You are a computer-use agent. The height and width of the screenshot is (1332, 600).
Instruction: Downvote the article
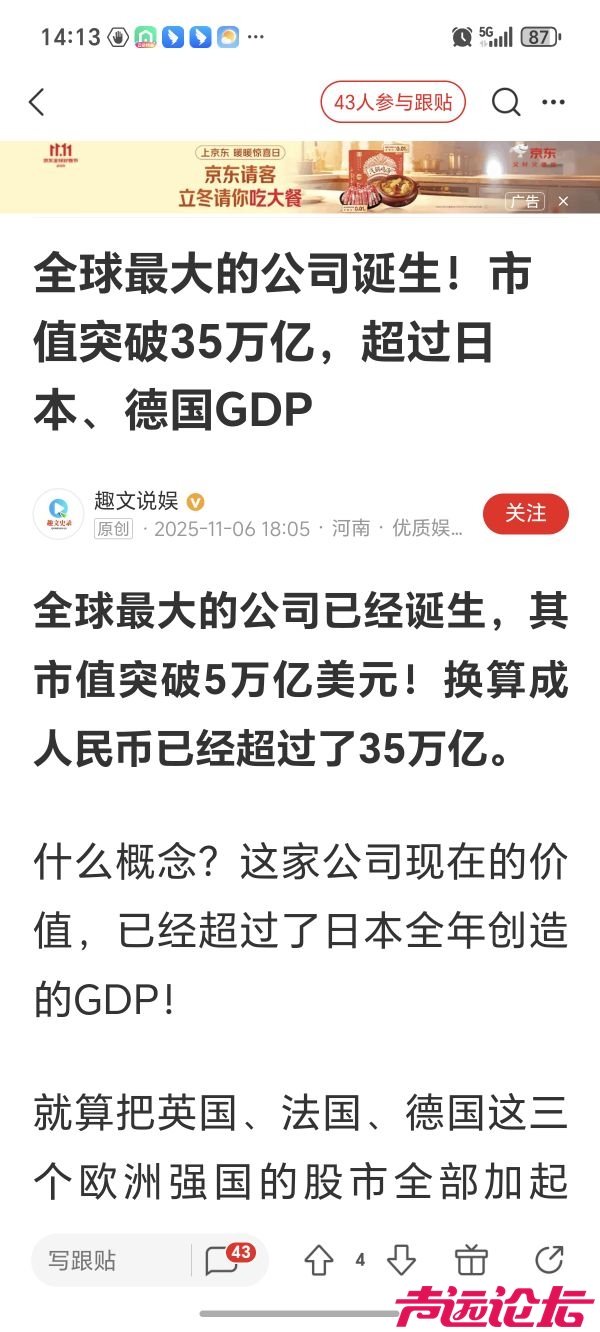tap(401, 1260)
